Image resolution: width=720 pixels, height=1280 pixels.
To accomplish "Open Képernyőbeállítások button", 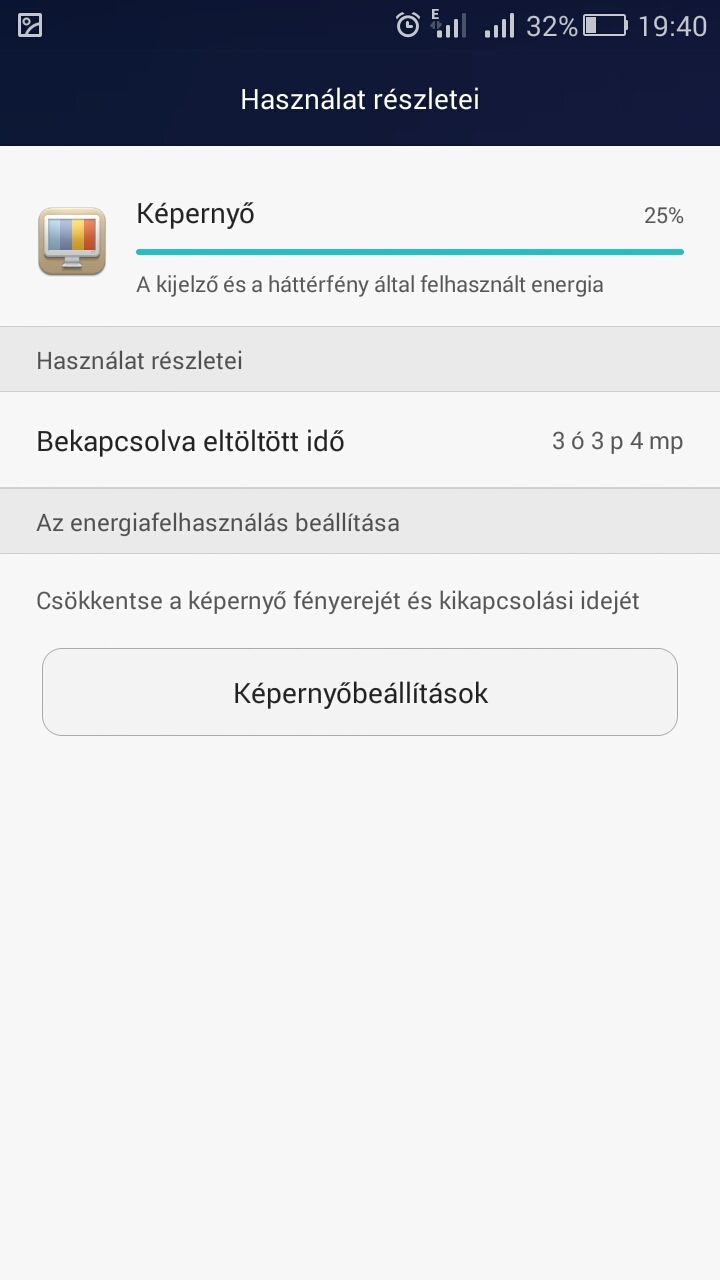I will coord(360,692).
